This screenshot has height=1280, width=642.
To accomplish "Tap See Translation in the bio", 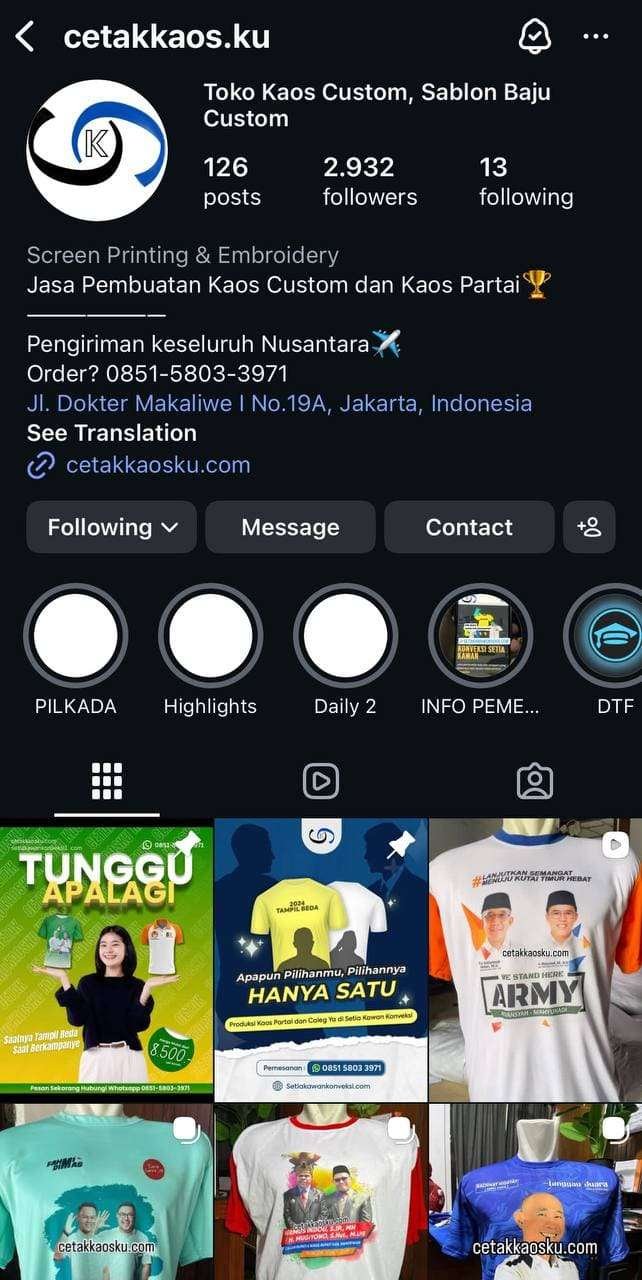I will [x=111, y=433].
